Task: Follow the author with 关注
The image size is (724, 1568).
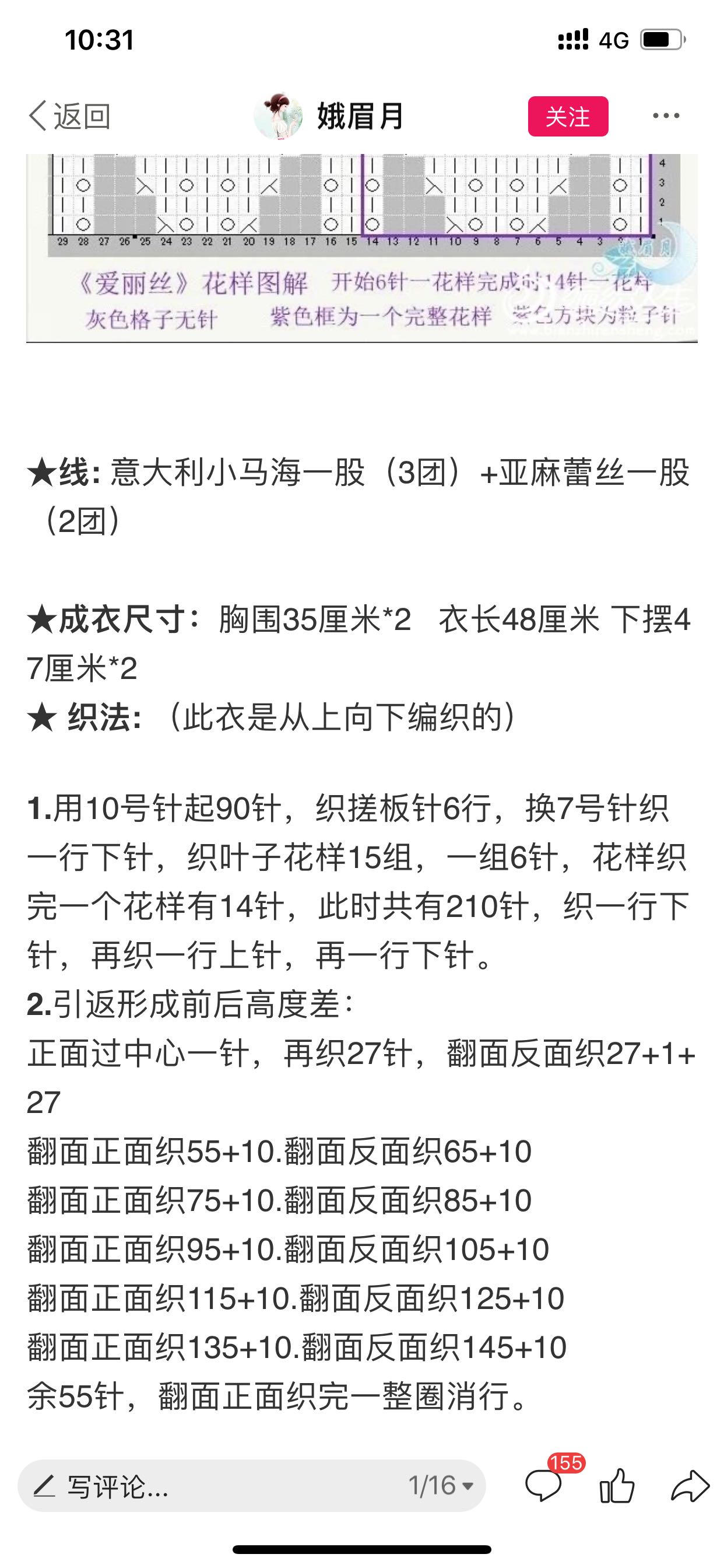Action: 568,116
